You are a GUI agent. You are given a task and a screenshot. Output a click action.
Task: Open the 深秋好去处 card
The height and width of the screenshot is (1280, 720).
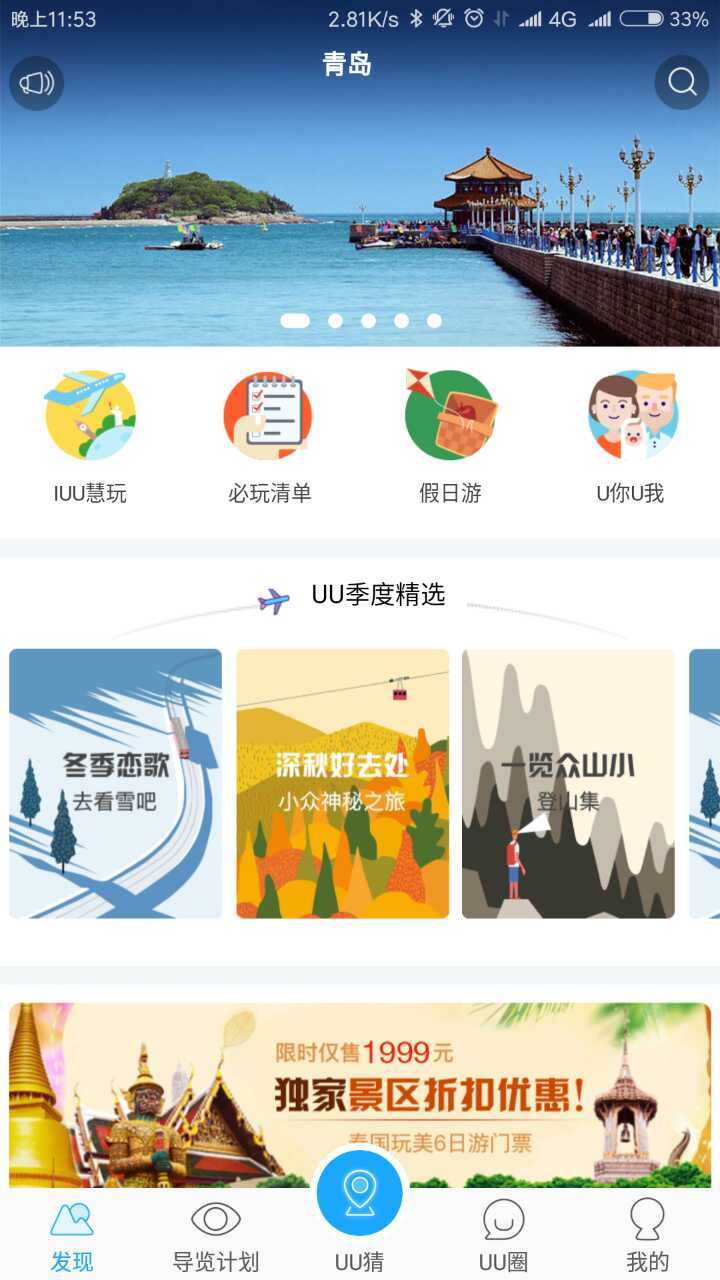(343, 783)
